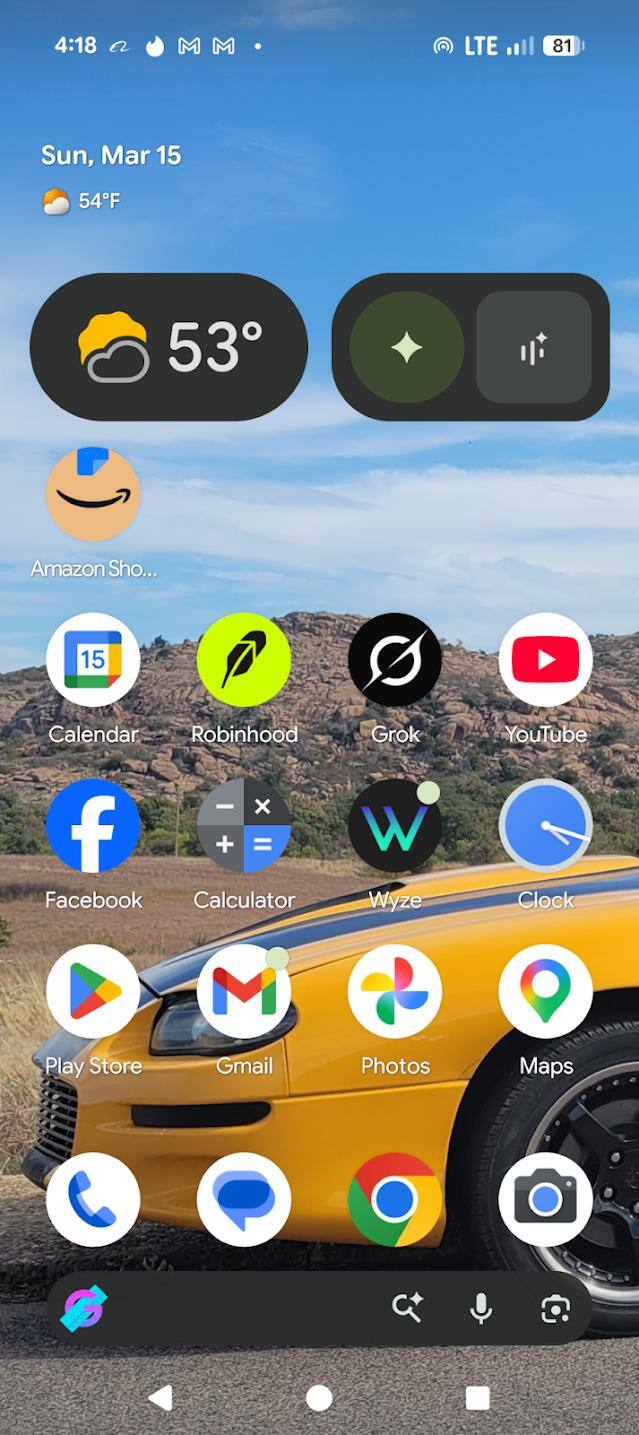639x1435 pixels.
Task: Open Google Lens from the search bar
Action: point(555,1308)
